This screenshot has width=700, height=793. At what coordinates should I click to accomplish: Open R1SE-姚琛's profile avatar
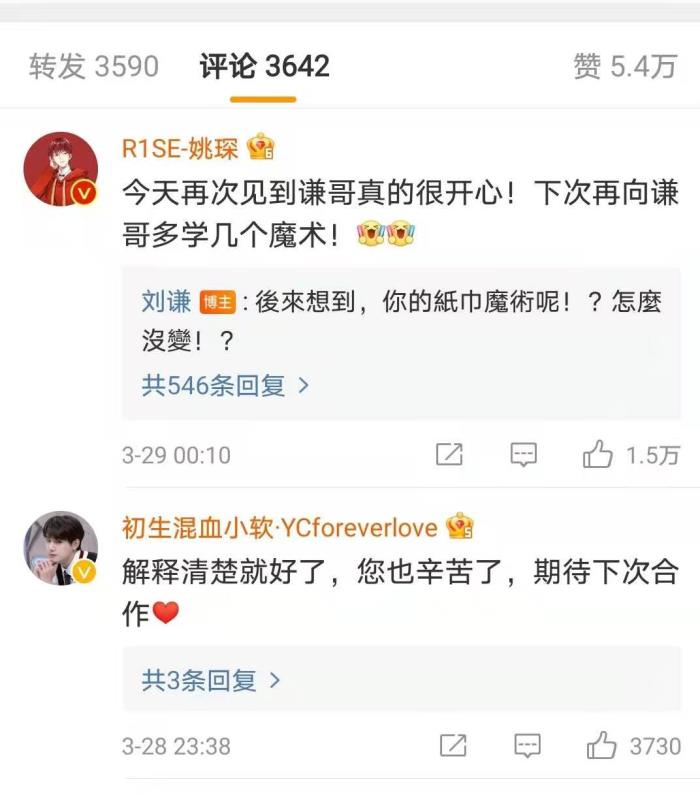pos(60,169)
